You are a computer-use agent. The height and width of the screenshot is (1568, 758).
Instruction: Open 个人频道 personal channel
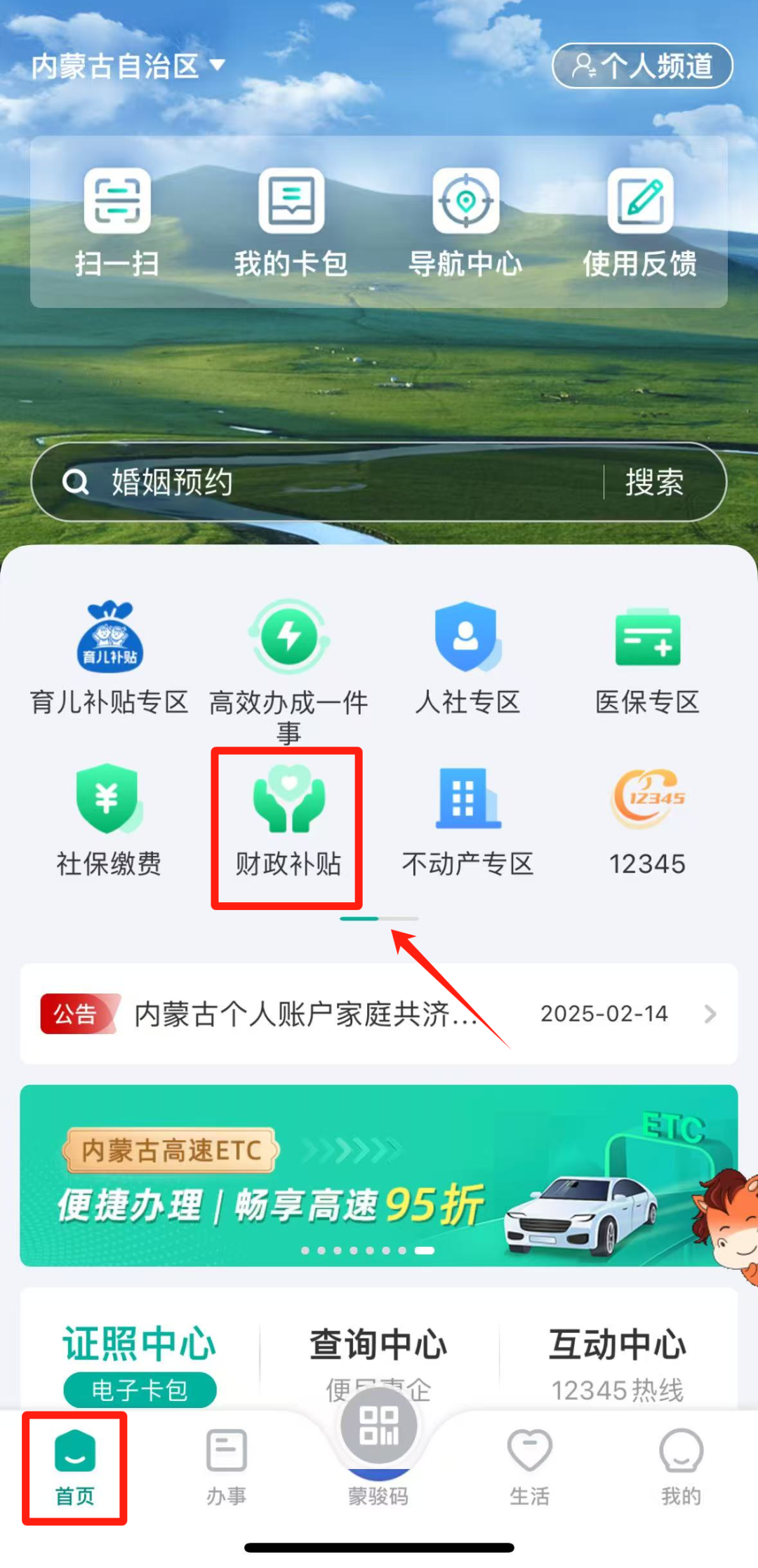(641, 67)
